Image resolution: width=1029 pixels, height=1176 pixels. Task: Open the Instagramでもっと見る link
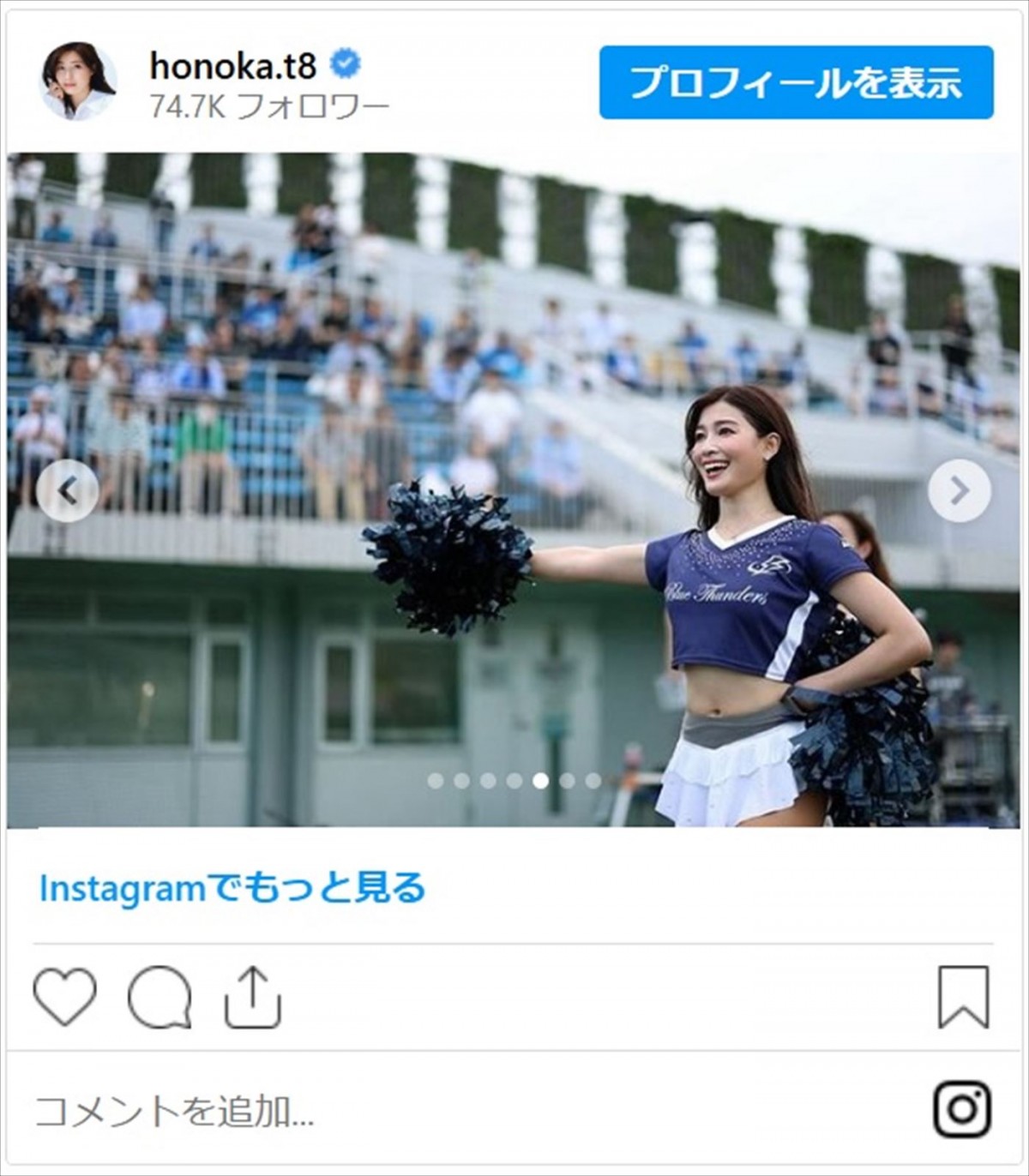232,889
